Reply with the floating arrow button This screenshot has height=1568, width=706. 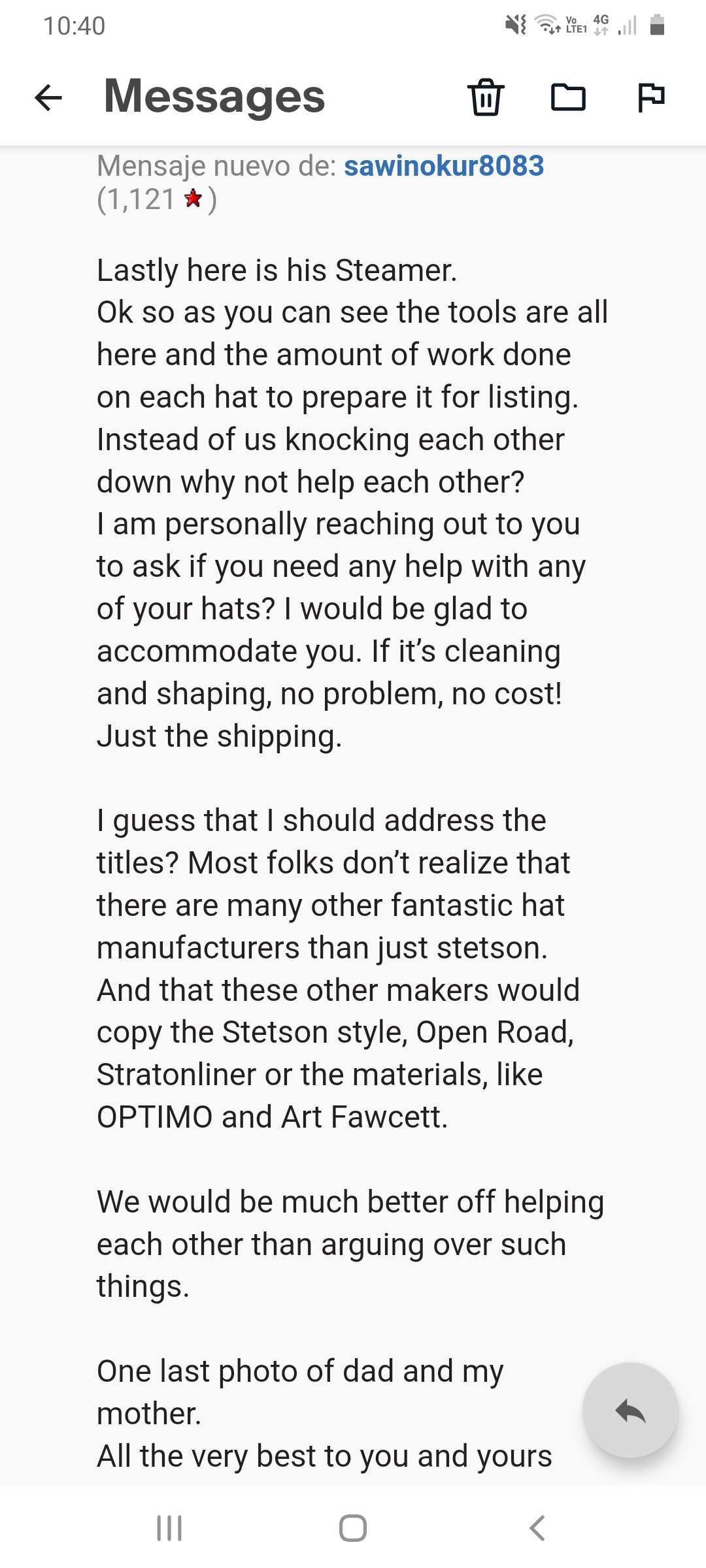[630, 1411]
